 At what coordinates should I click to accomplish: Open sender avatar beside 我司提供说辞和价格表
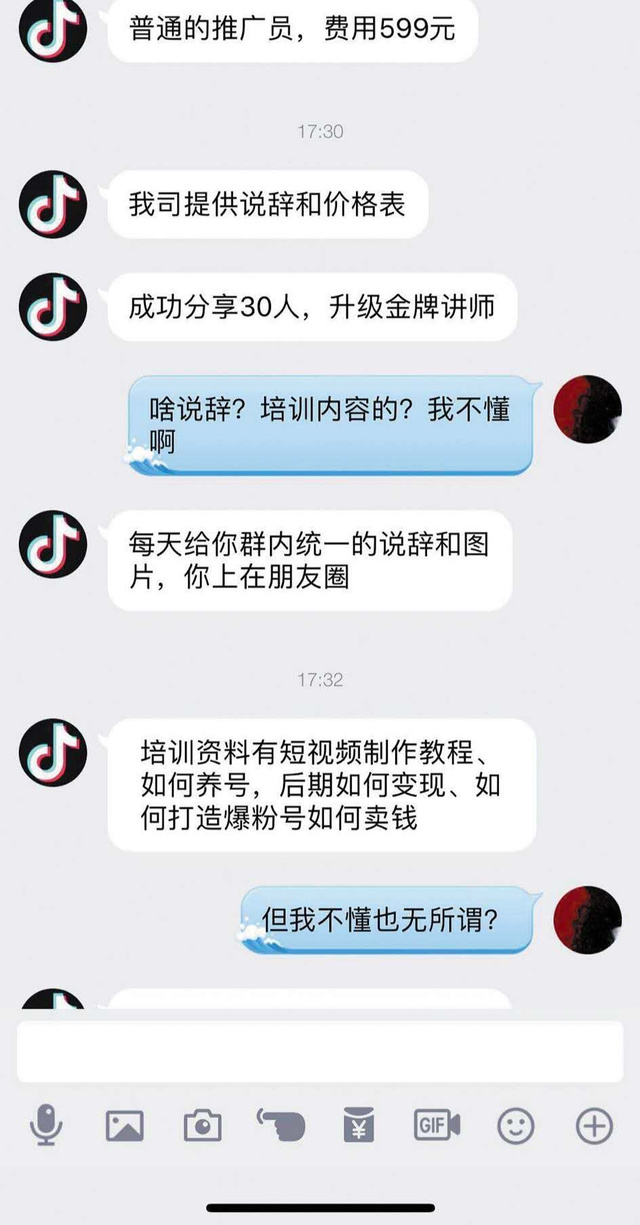pos(53,204)
